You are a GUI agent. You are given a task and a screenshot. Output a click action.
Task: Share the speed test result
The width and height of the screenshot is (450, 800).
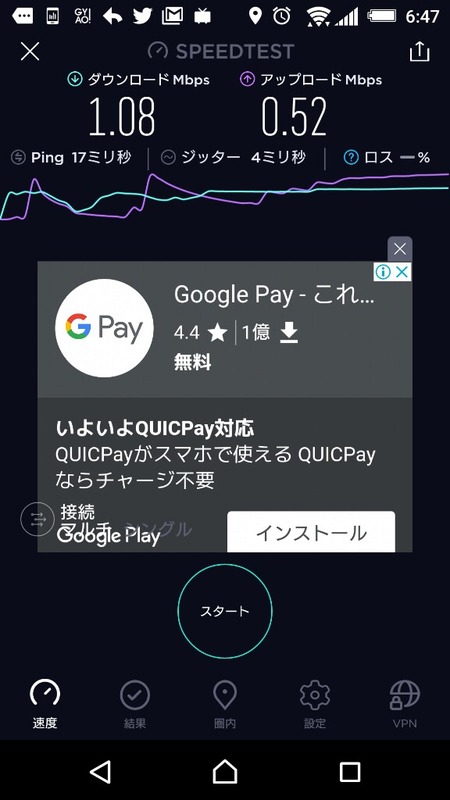(x=419, y=52)
